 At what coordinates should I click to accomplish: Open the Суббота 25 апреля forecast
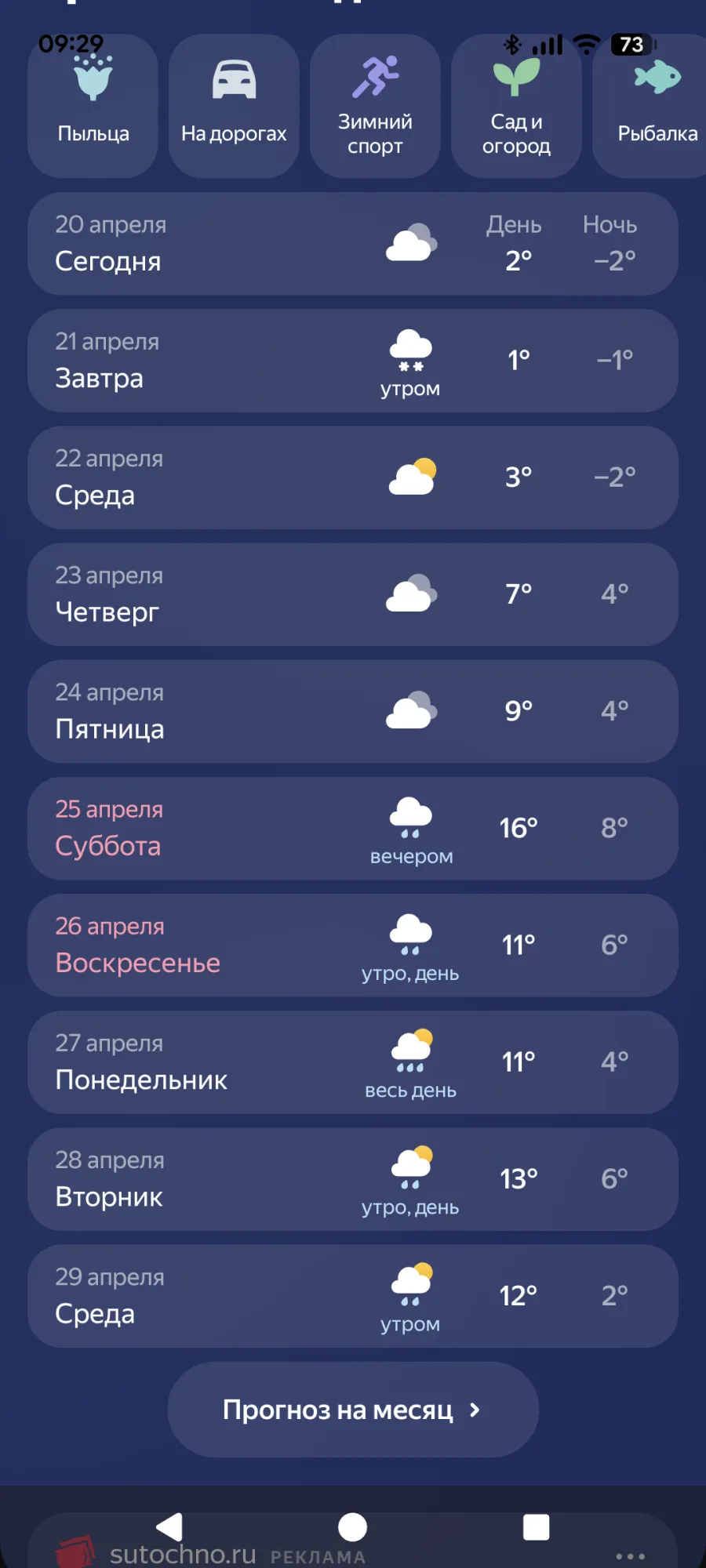pos(353,828)
